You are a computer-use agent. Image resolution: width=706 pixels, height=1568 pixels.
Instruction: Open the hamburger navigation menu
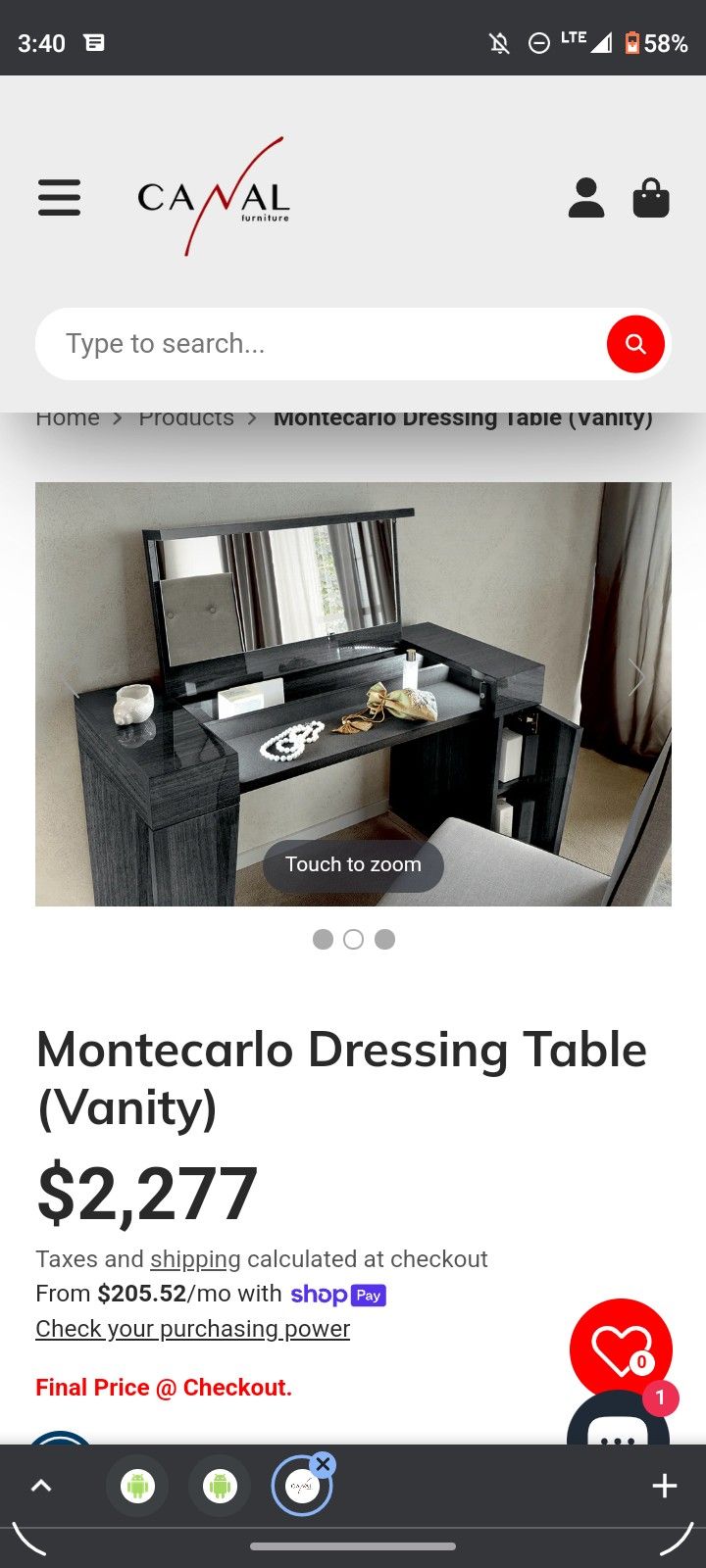click(59, 197)
